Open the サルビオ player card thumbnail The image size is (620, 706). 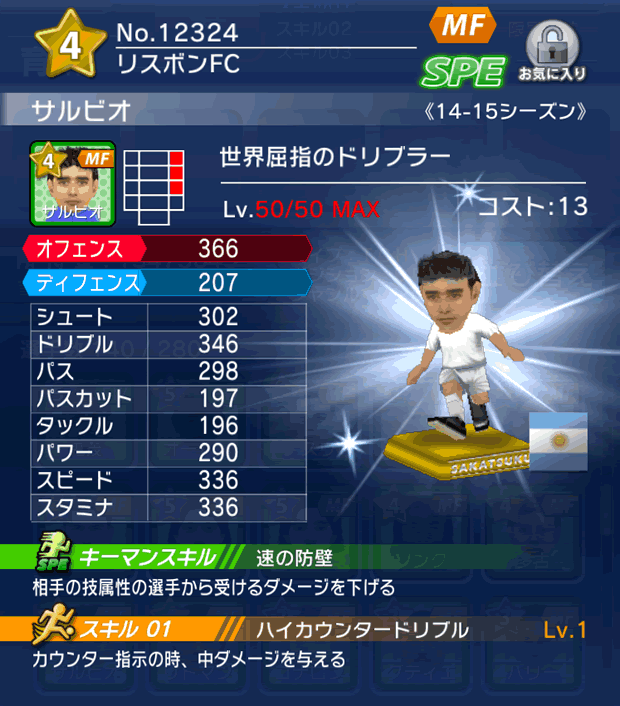pyautogui.click(x=73, y=183)
